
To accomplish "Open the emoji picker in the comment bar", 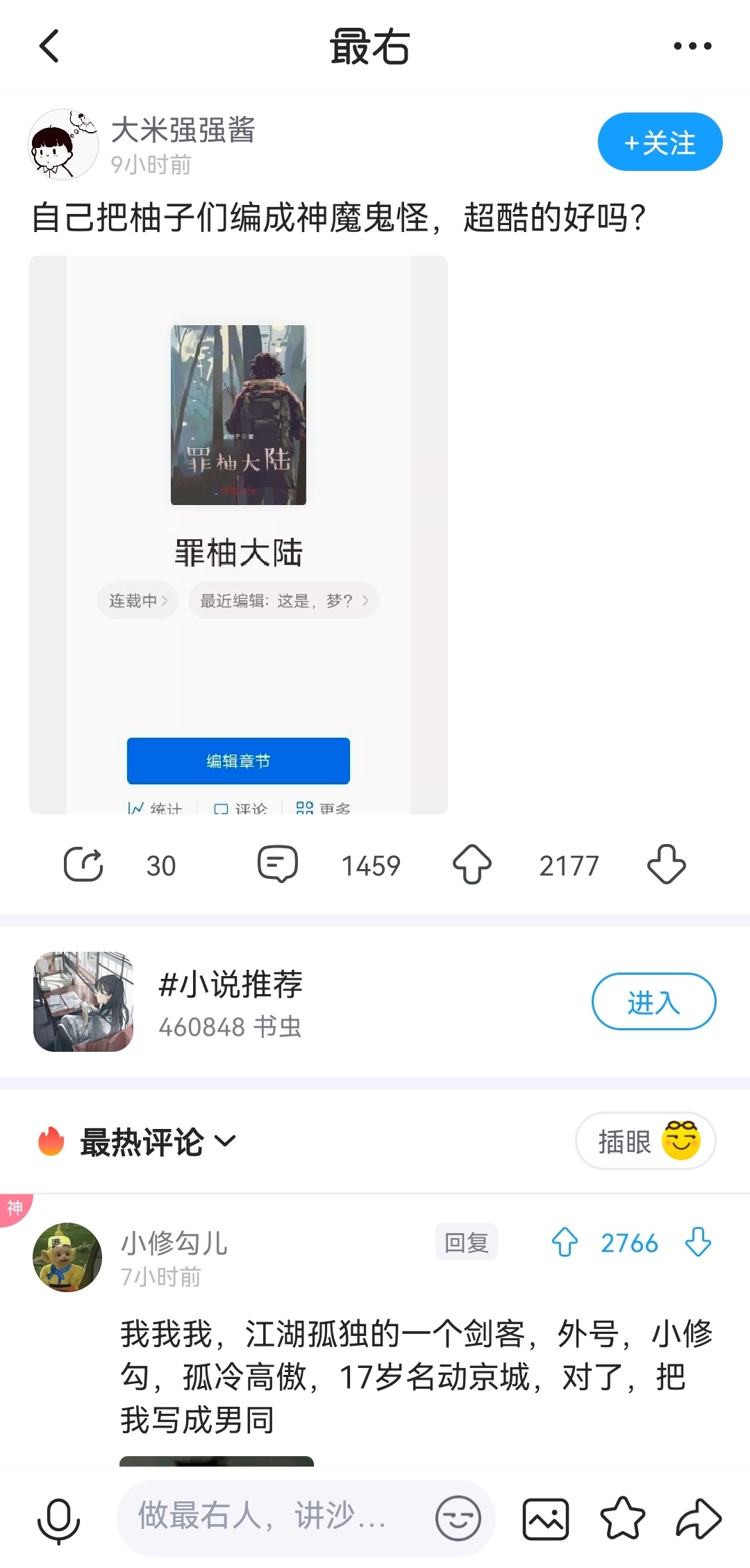I will tap(458, 1518).
